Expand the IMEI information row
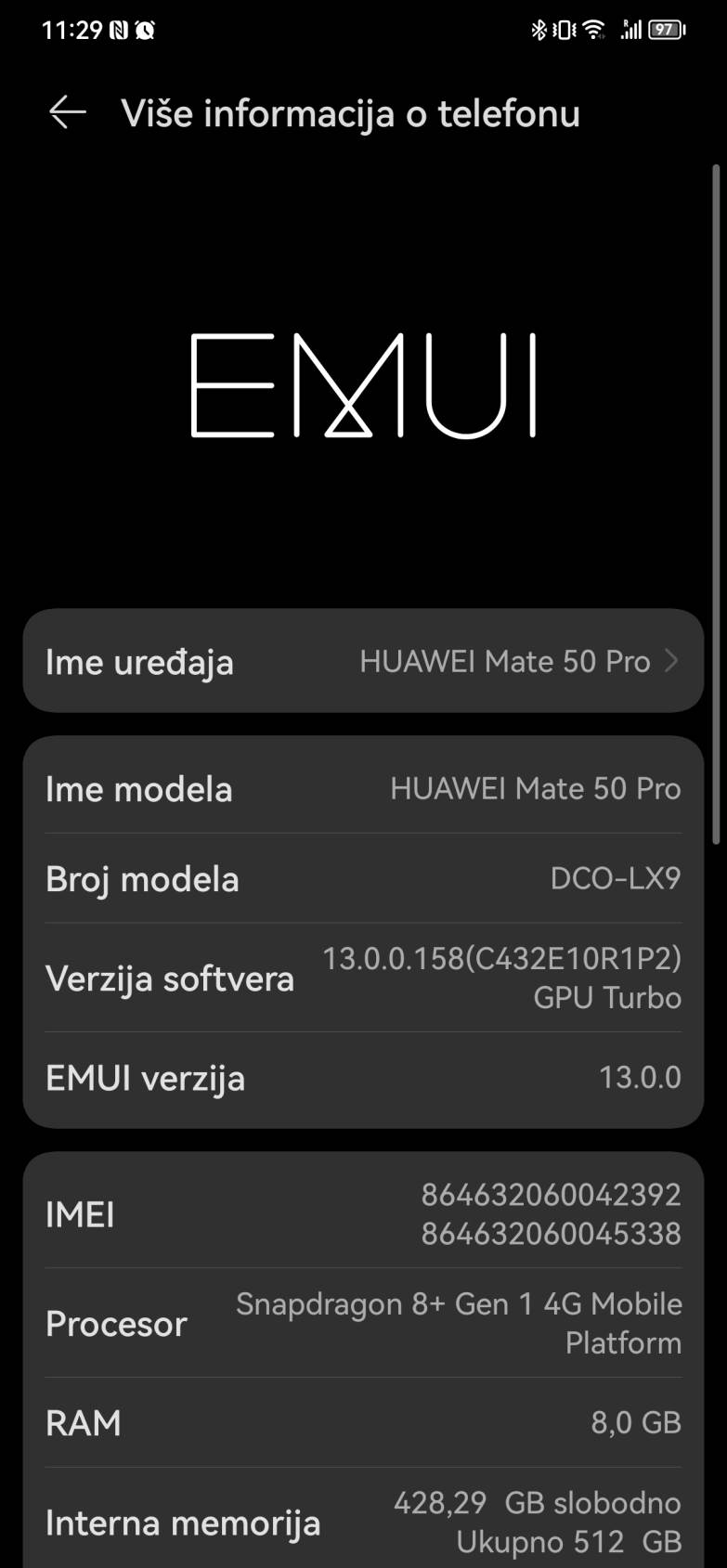This screenshot has height=1568, width=727. [364, 1213]
